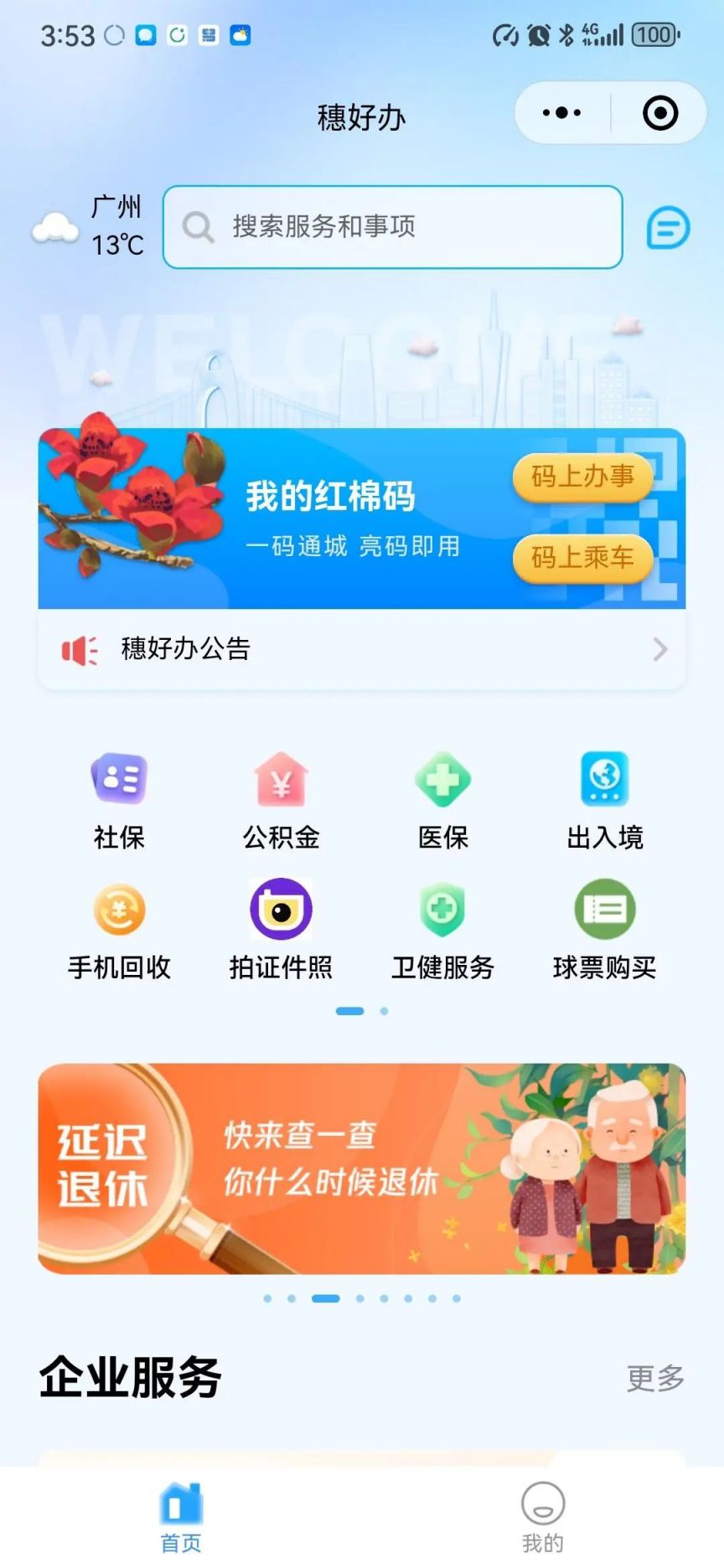Select the second page dot of the service grid
The image size is (724, 1568).
(384, 1012)
